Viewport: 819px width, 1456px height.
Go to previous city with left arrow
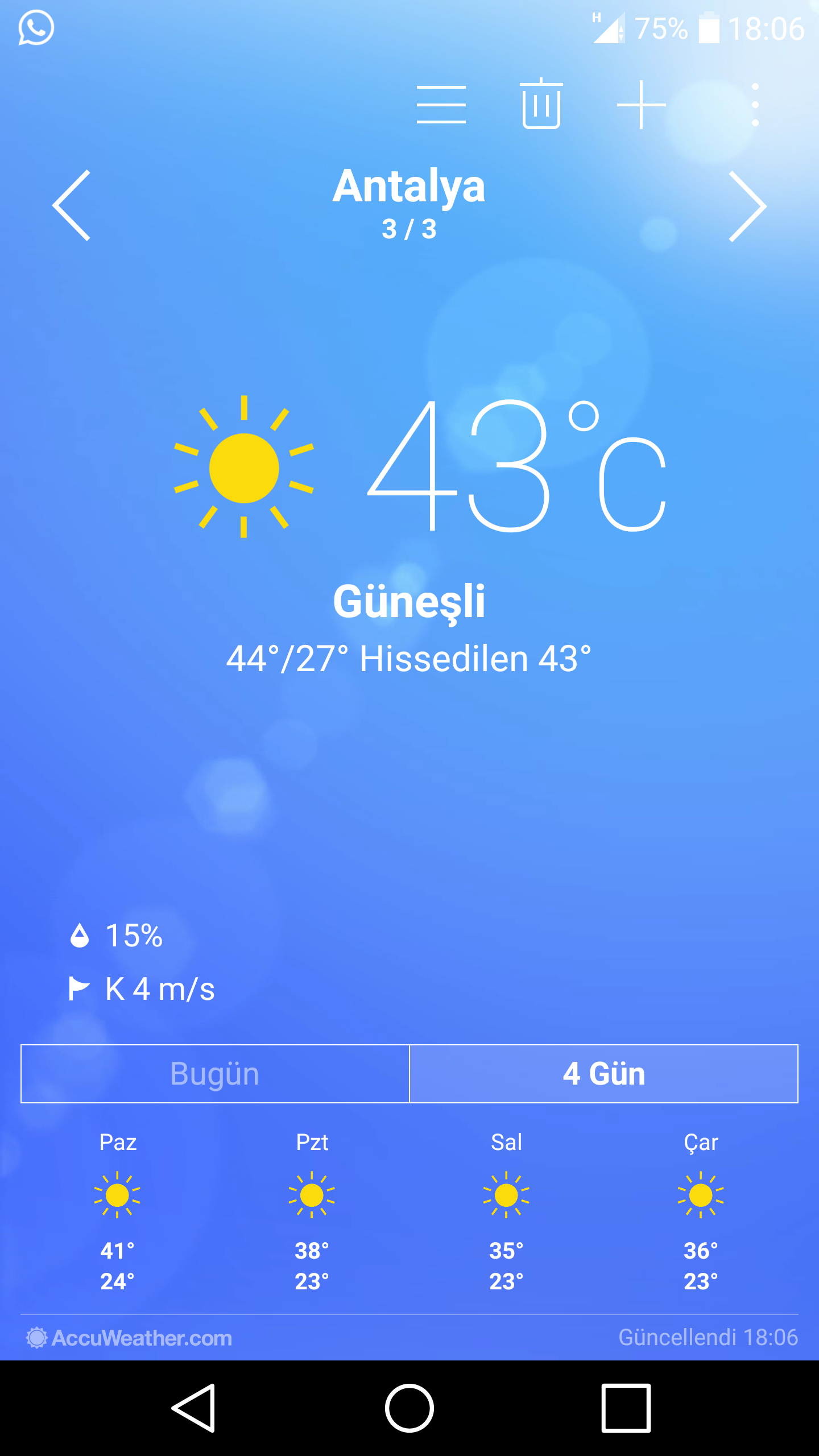[x=72, y=205]
